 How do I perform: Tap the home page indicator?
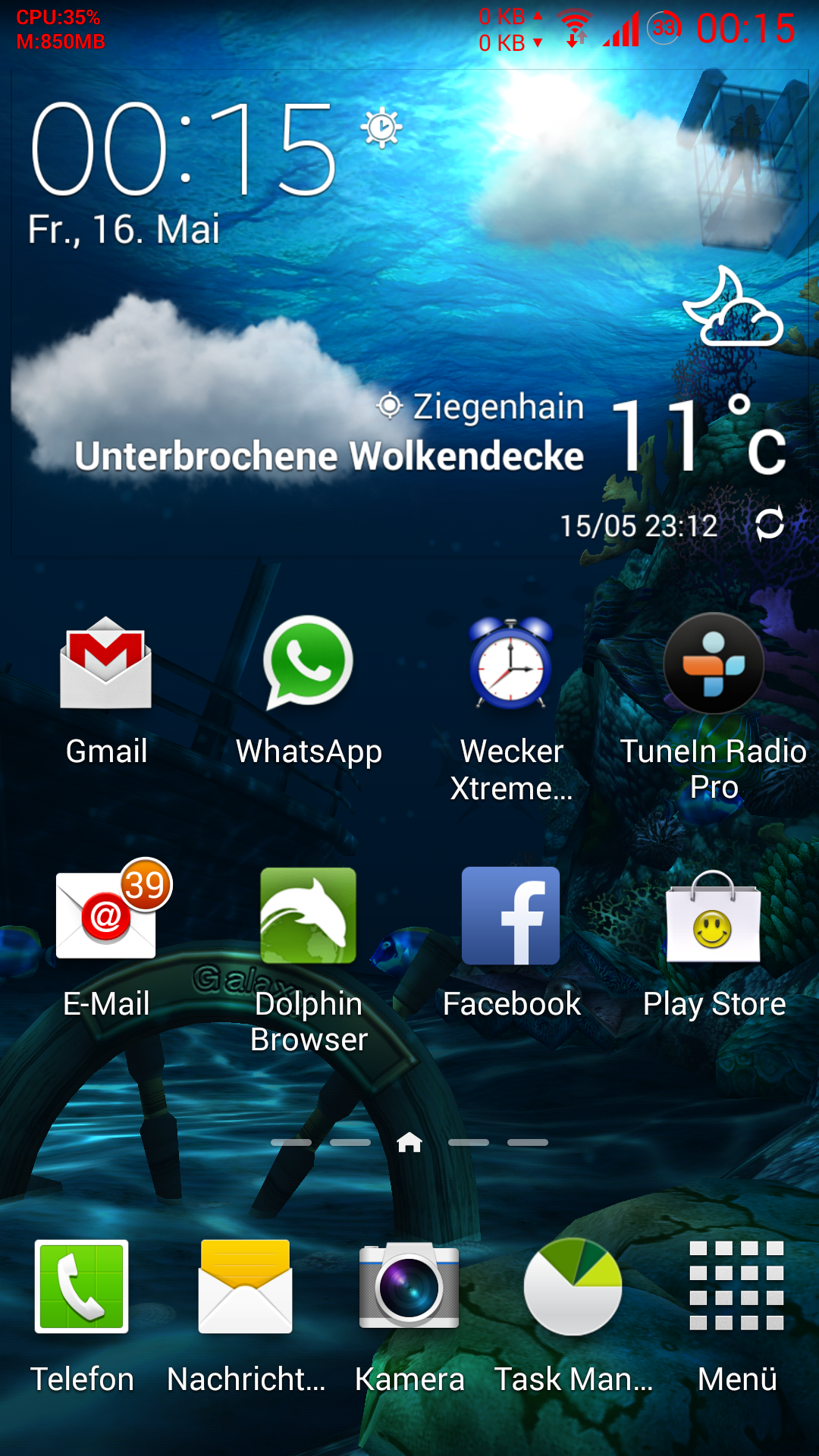tap(409, 1142)
